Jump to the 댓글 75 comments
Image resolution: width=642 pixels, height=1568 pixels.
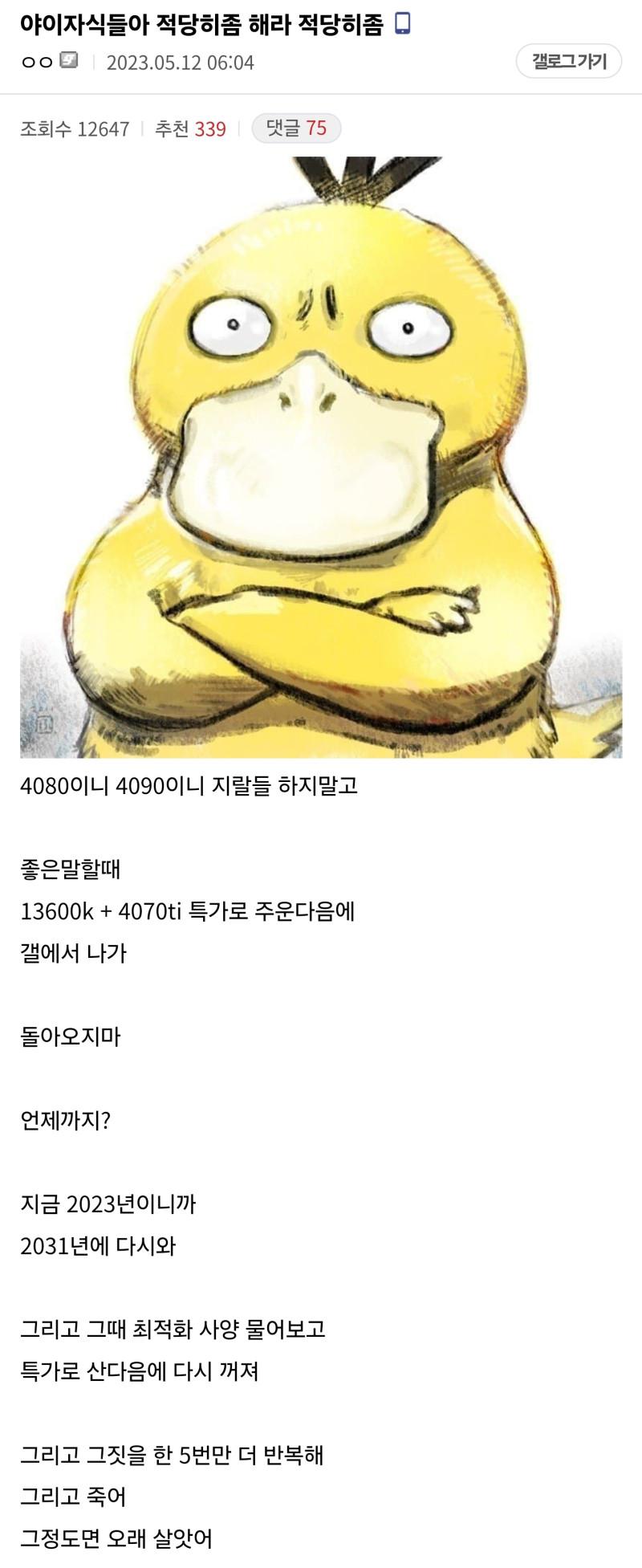point(296,128)
